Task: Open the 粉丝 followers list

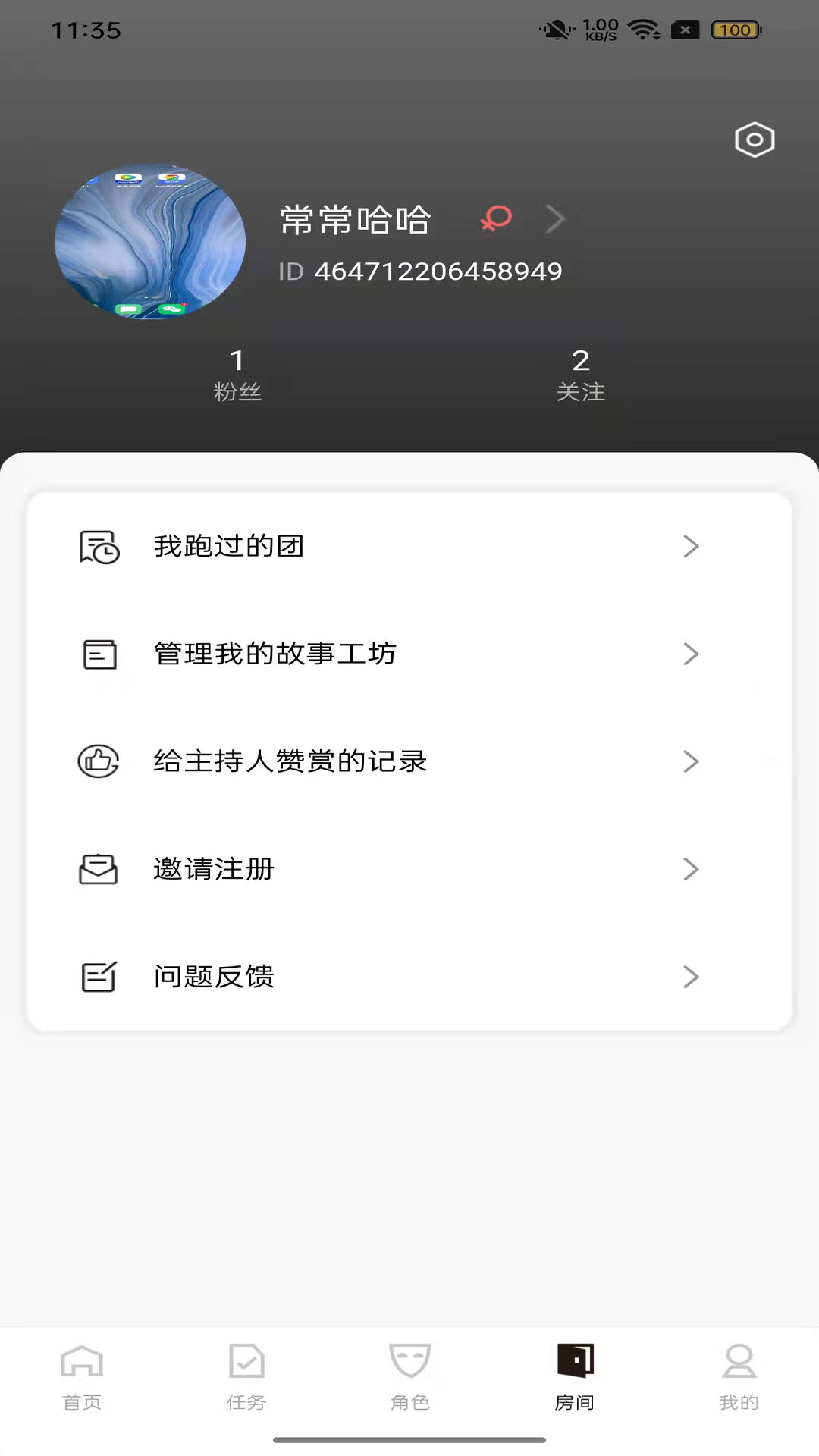Action: 238,375
